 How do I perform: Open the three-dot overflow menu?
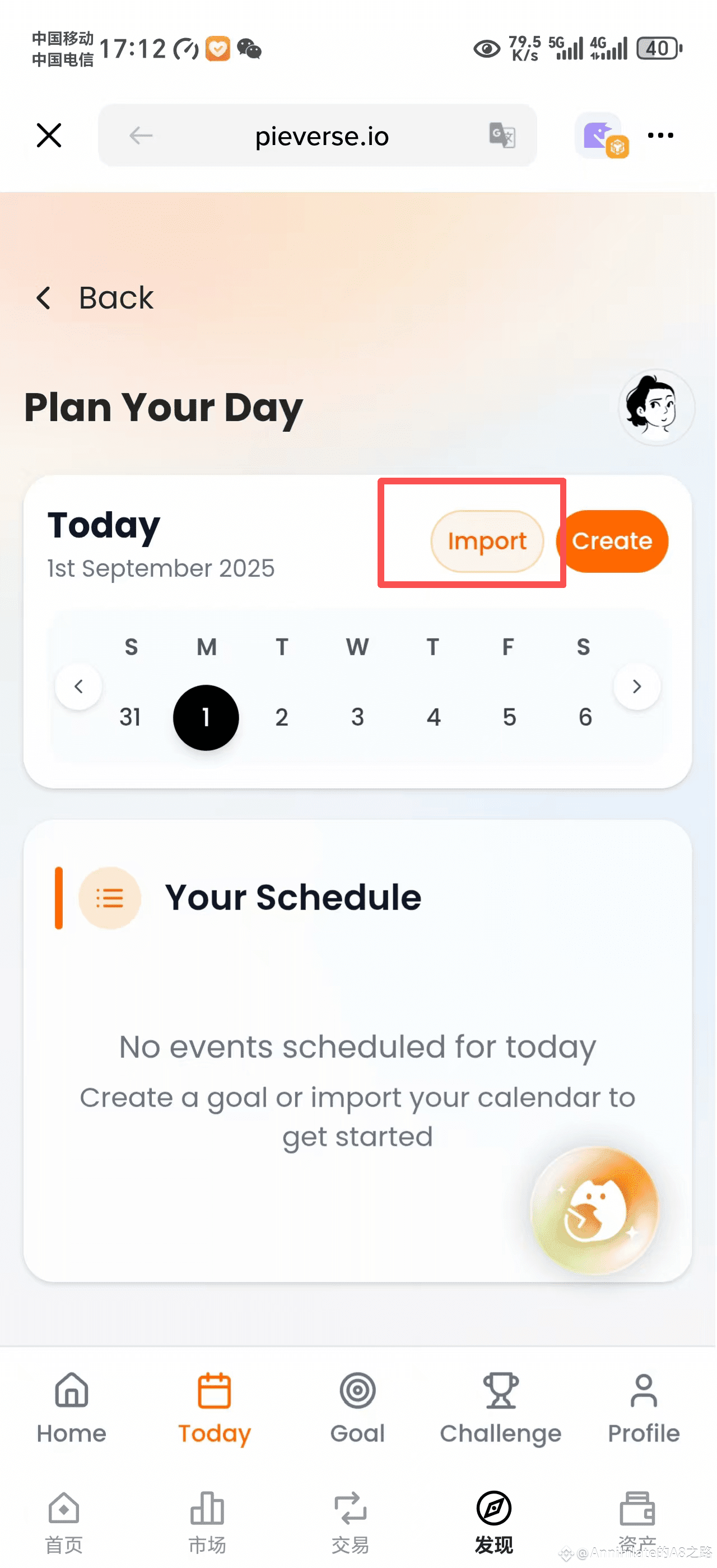pyautogui.click(x=660, y=135)
